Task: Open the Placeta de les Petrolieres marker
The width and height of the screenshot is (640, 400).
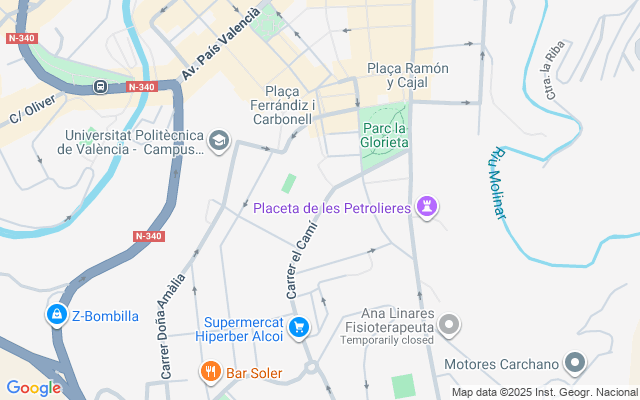Action: click(x=430, y=207)
